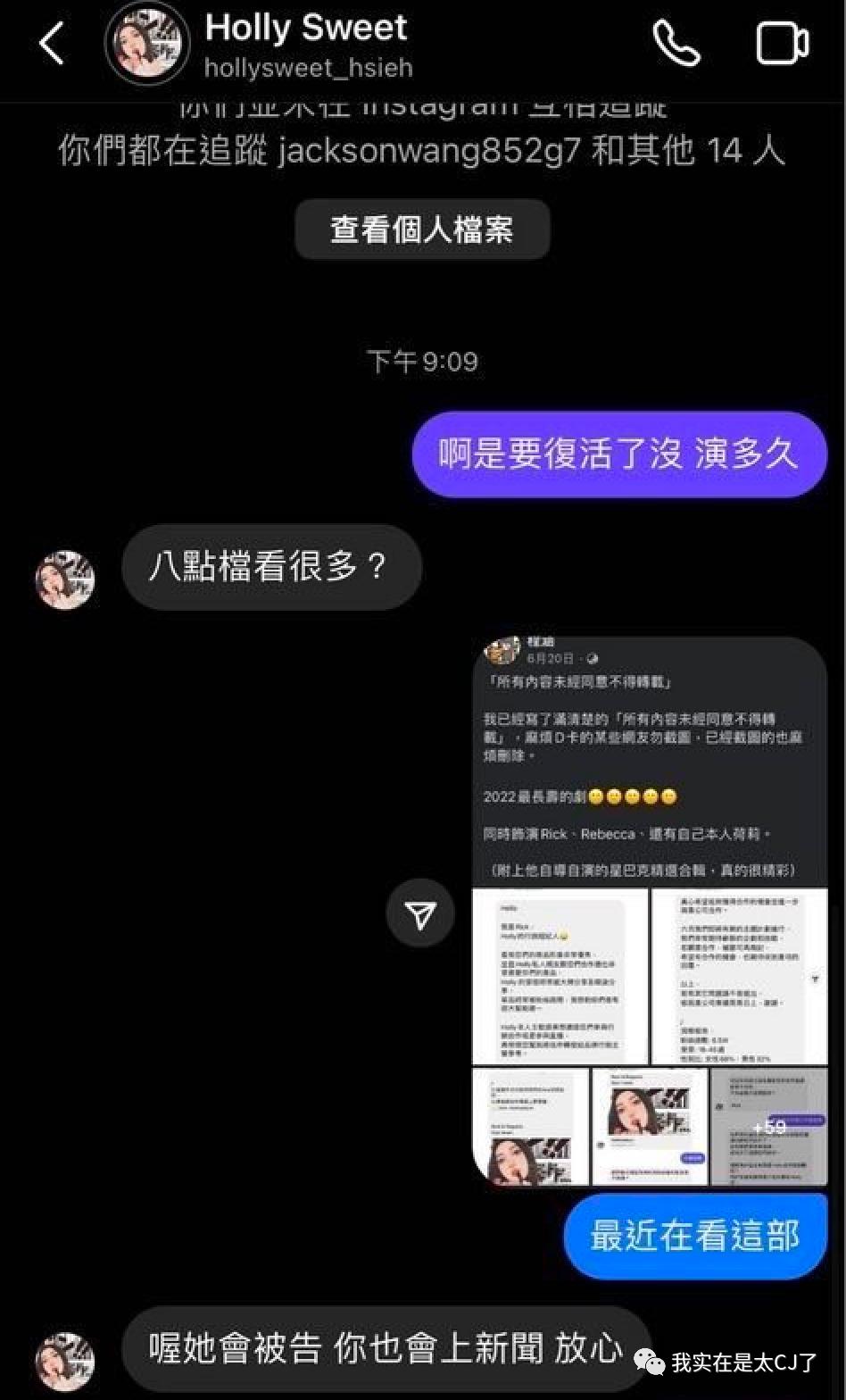Tap the 下午 9:09 timestamp
846x1400 pixels.
coord(422,361)
